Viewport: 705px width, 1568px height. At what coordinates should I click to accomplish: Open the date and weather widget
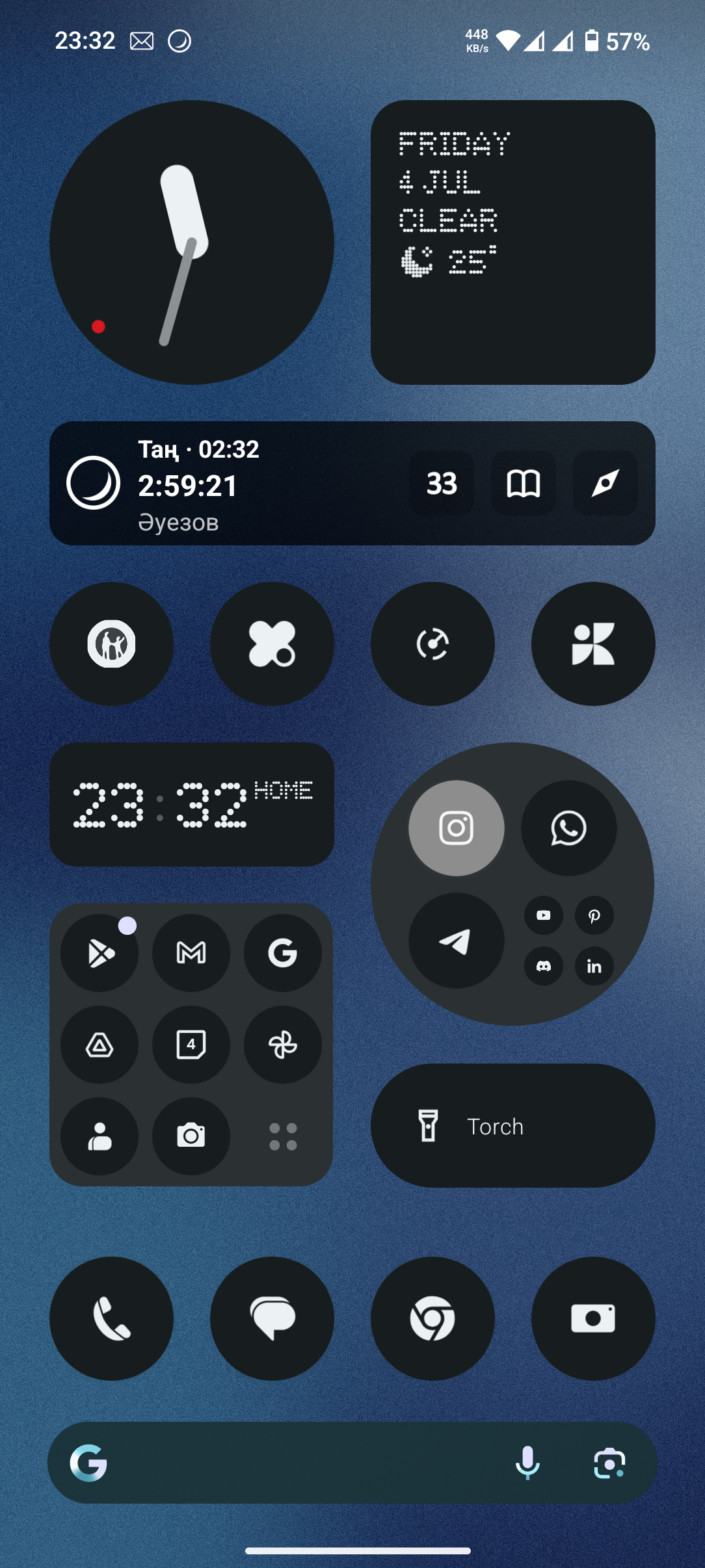click(512, 242)
